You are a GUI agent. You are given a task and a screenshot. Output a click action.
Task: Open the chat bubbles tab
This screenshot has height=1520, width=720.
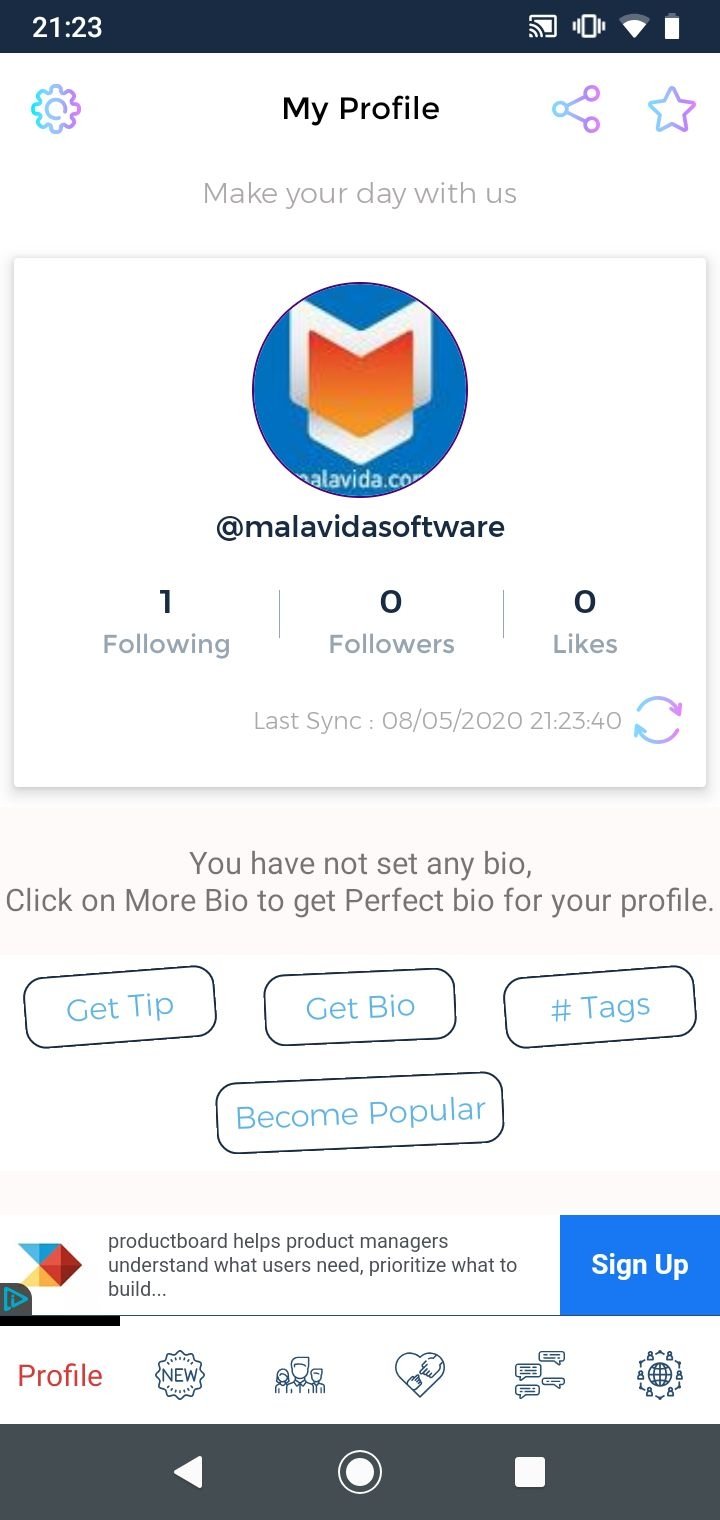[x=540, y=1375]
